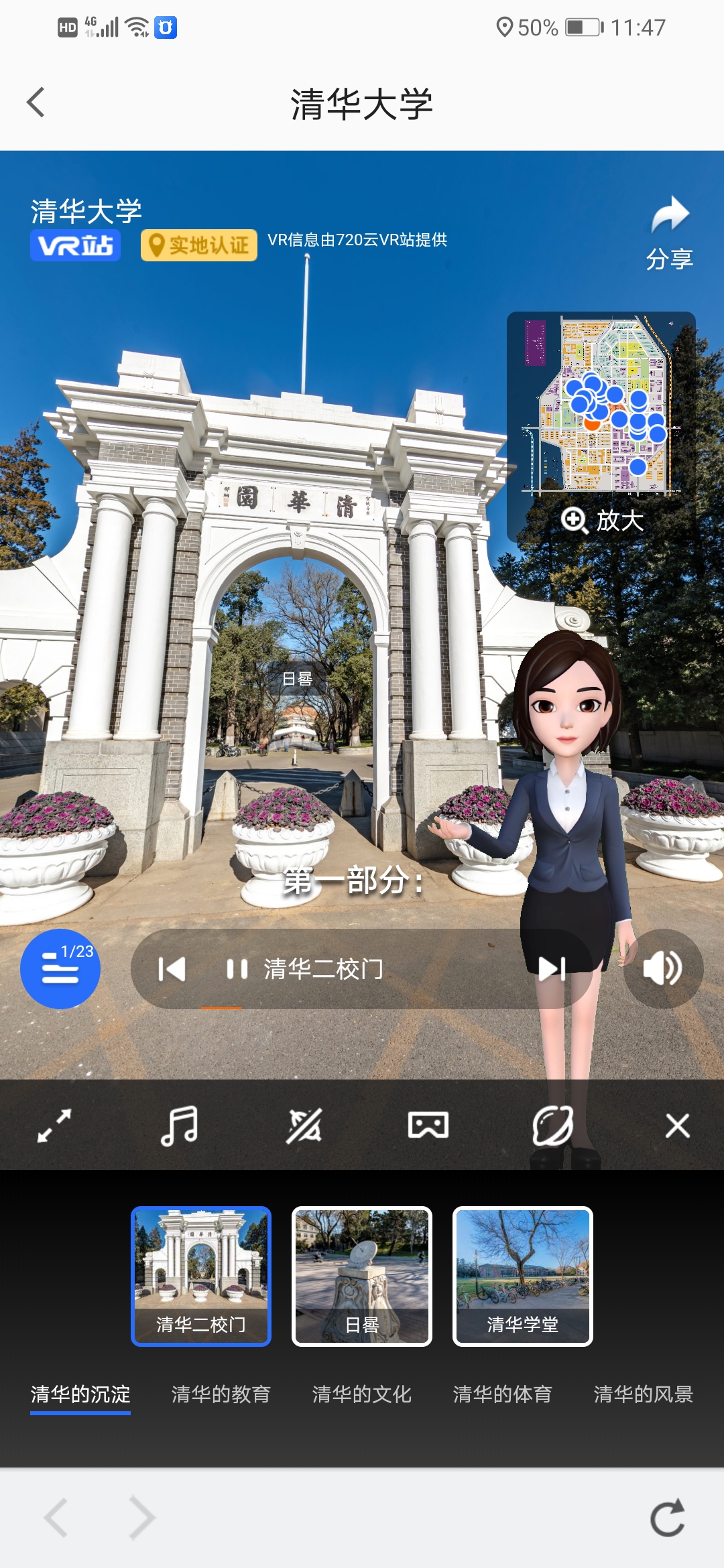Enlarge the campus map with 放大
The height and width of the screenshot is (1568, 724).
click(602, 520)
